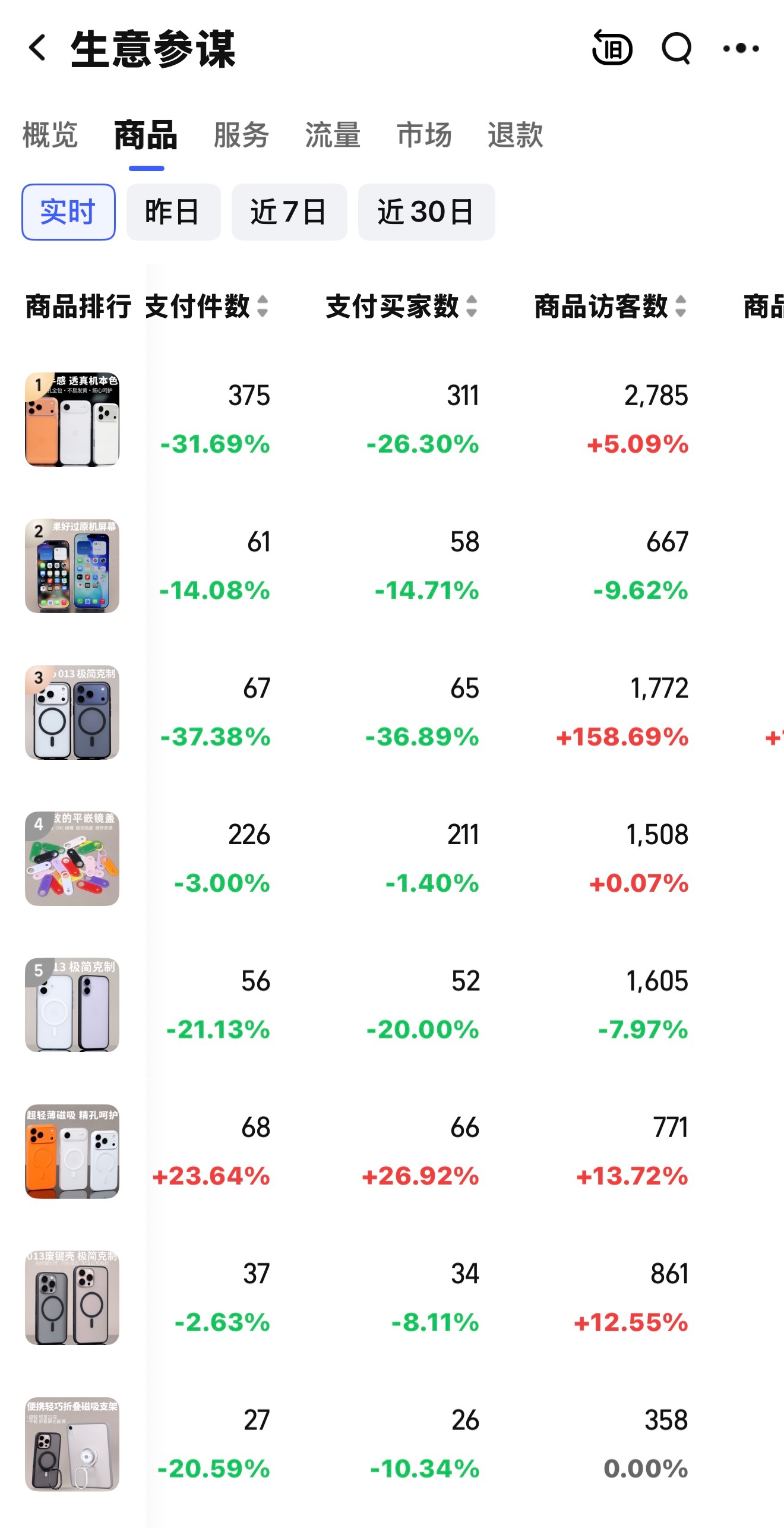
Task: Switch to the 流量 tab
Action: pos(333,135)
